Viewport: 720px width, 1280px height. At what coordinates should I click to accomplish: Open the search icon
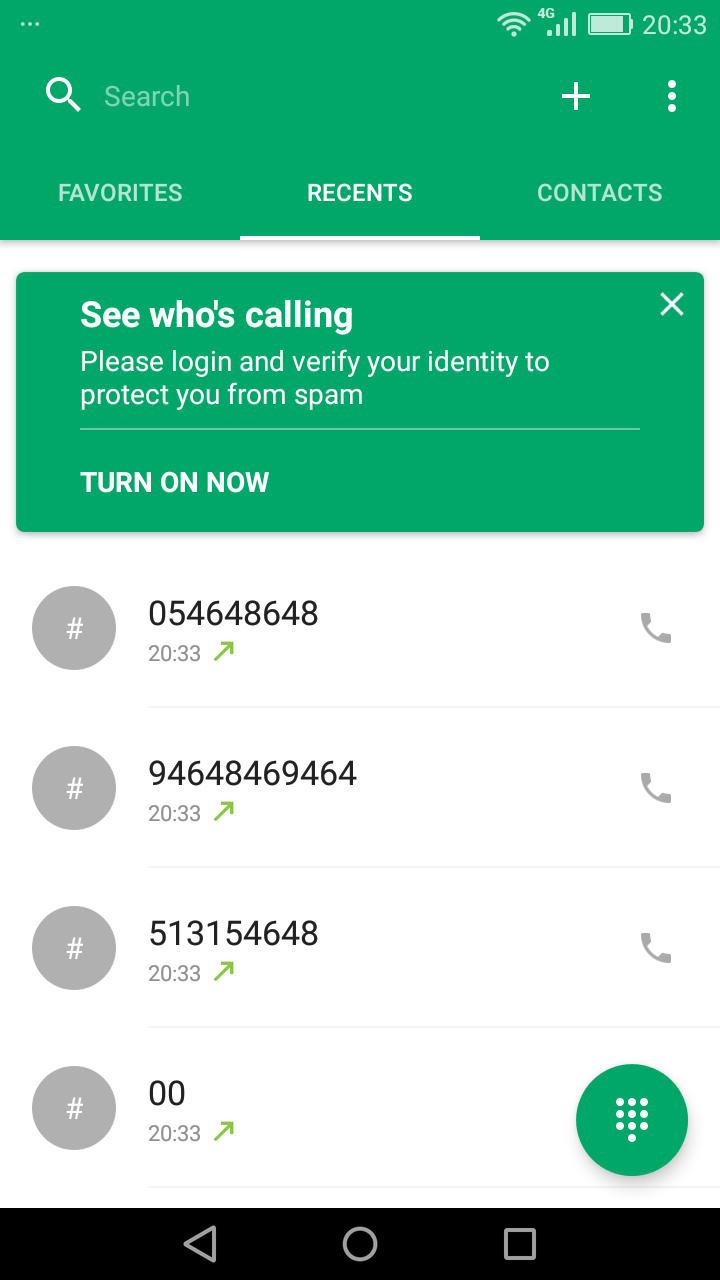(x=63, y=95)
